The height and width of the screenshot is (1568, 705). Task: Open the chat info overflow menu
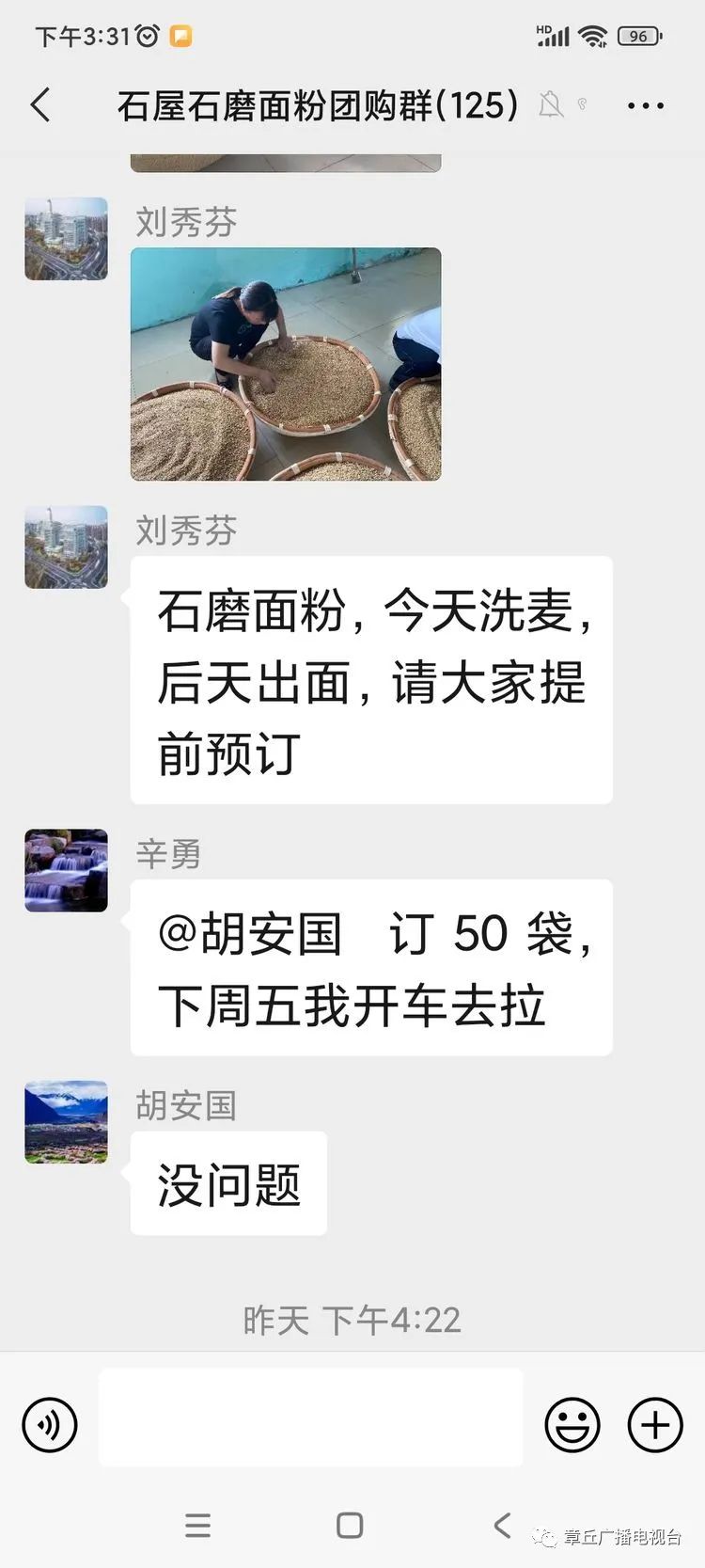(646, 106)
